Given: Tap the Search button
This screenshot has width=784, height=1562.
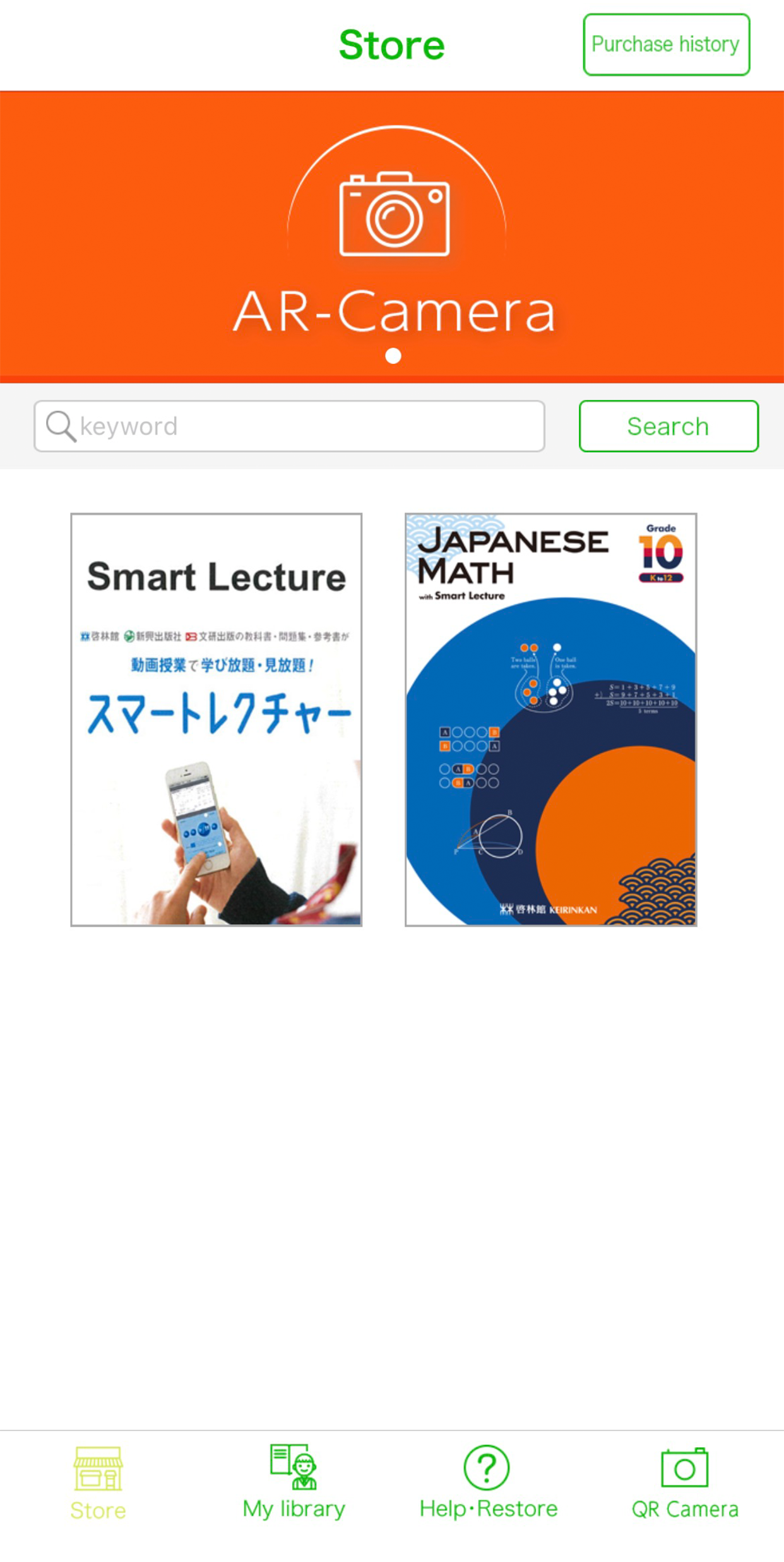Looking at the screenshot, I should (x=668, y=426).
